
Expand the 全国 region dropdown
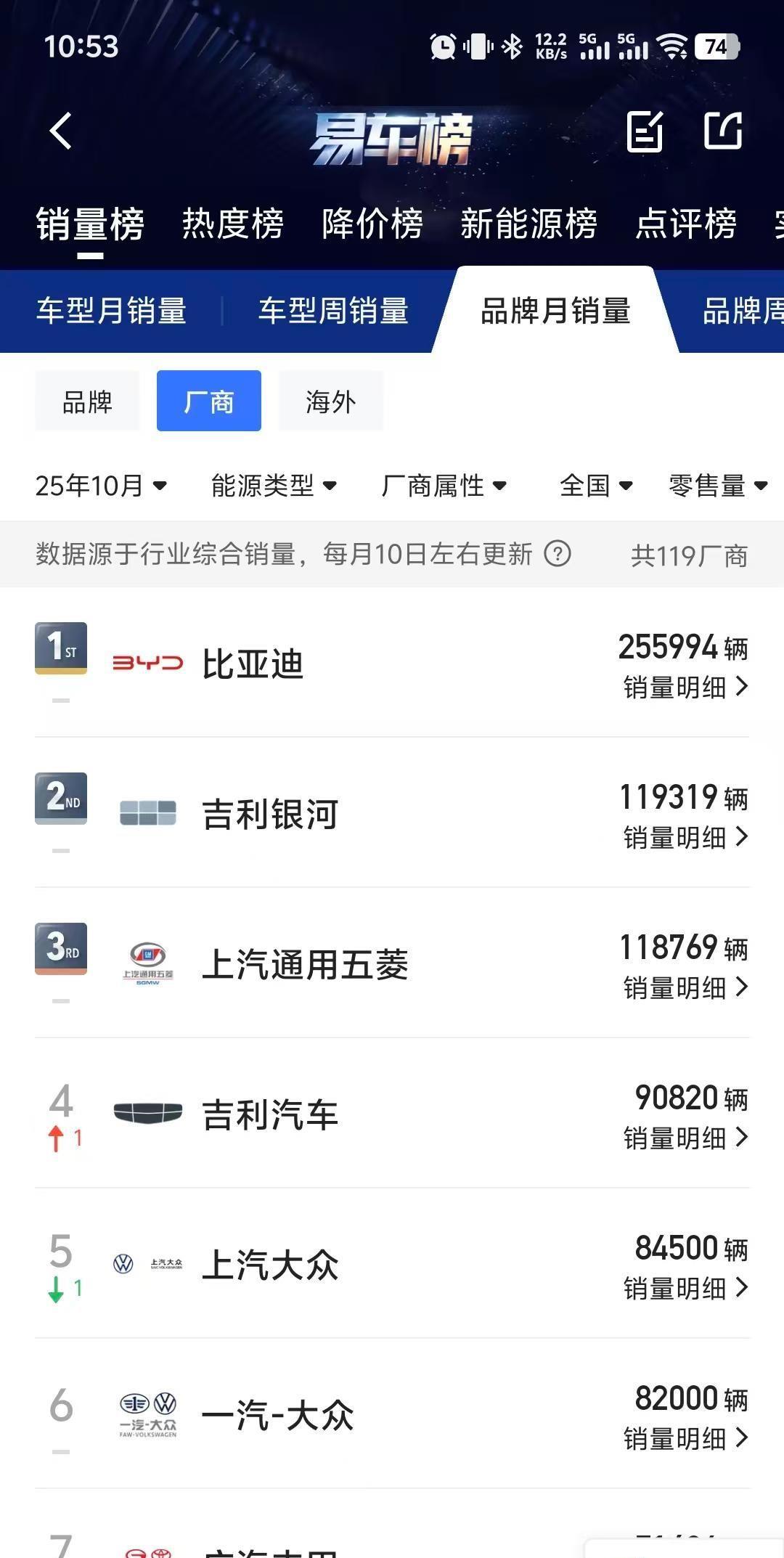coord(596,486)
